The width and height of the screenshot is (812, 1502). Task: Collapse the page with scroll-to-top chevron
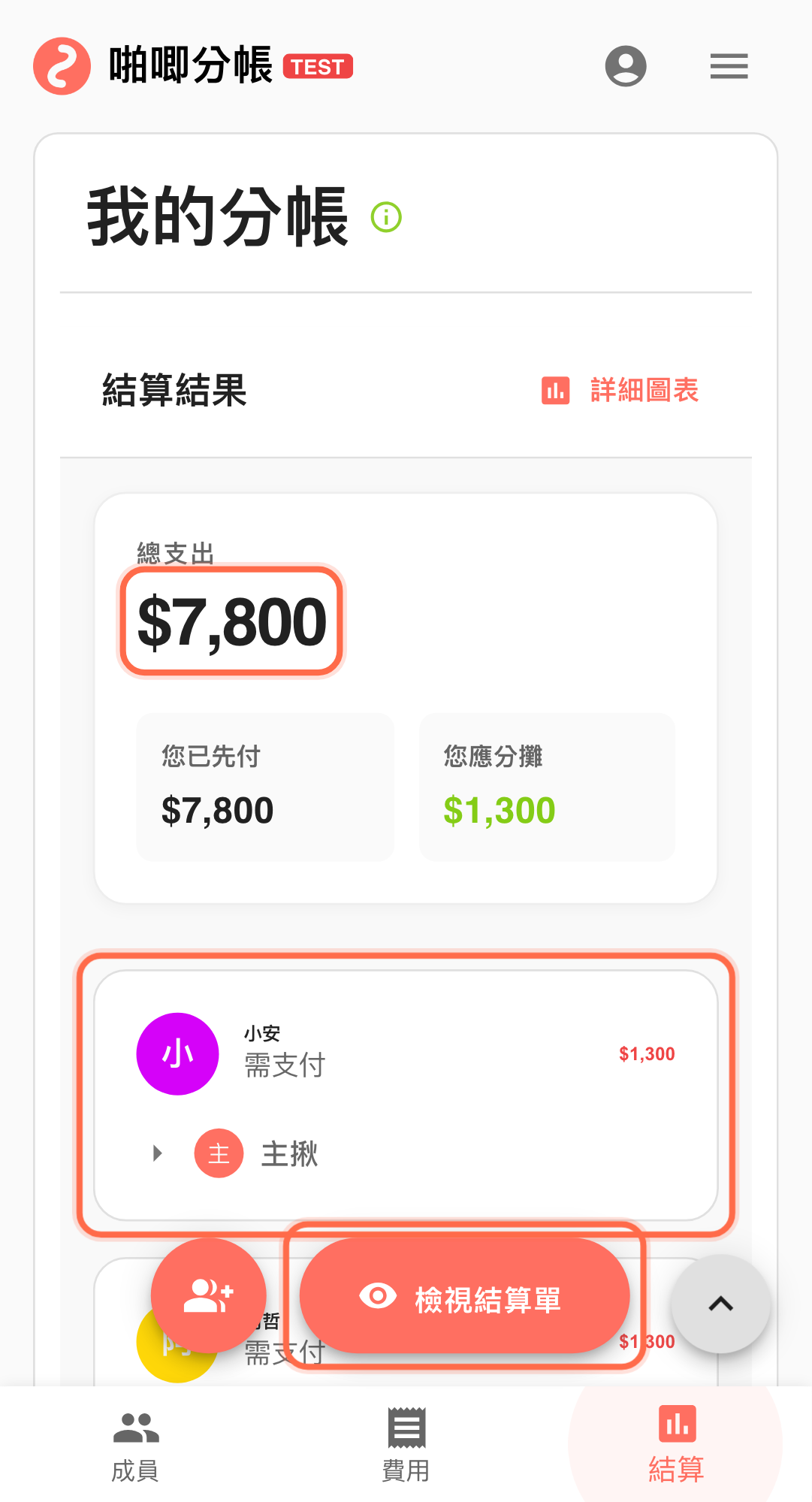[x=719, y=1304]
